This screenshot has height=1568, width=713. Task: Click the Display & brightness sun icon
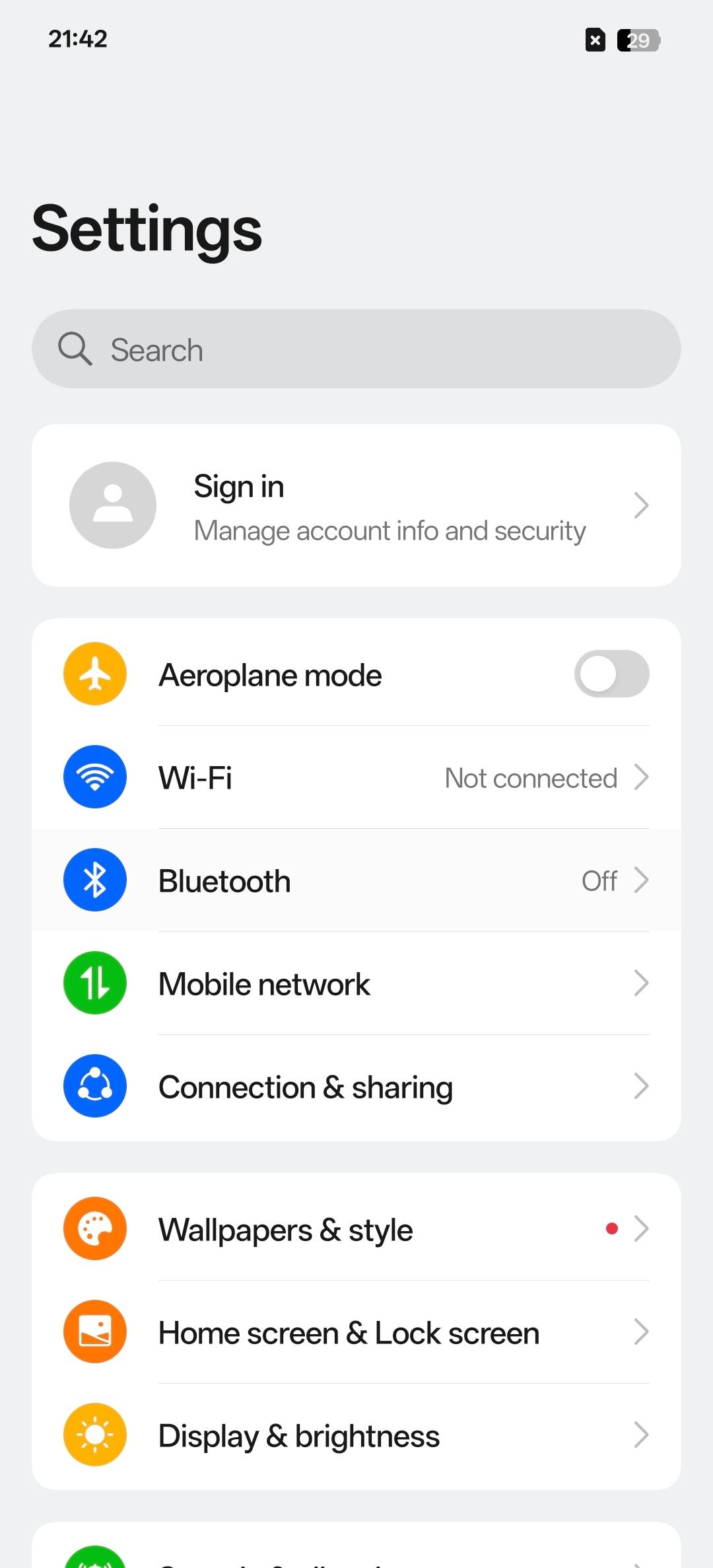(x=94, y=1434)
